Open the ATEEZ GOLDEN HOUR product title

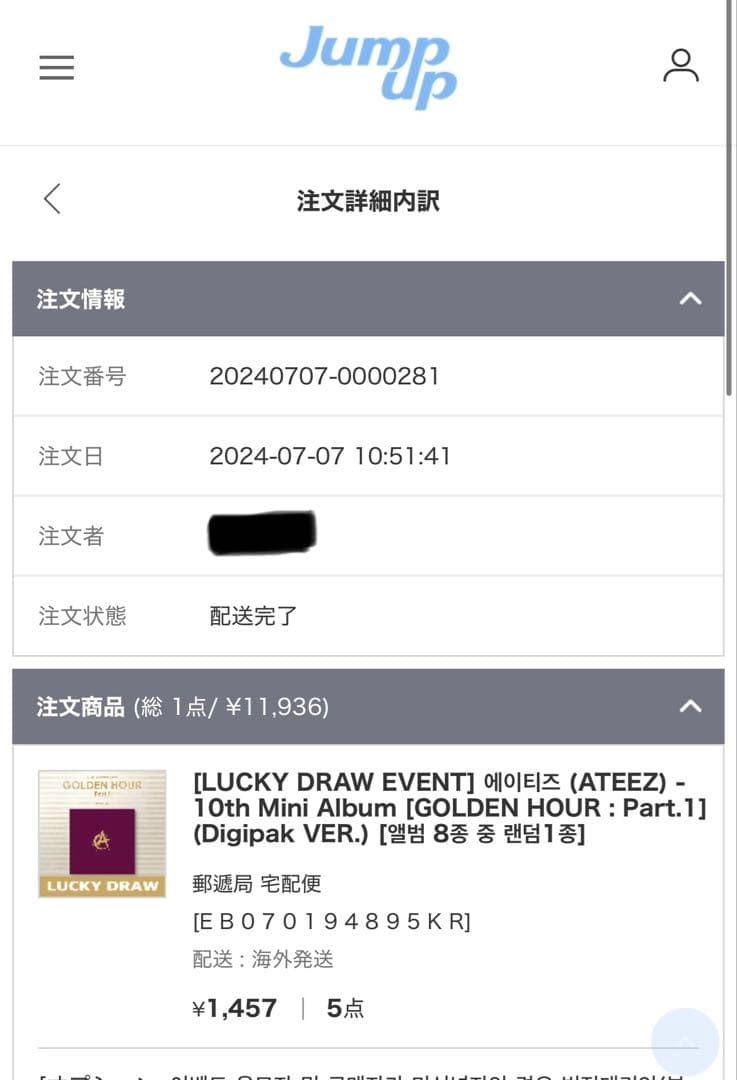(x=449, y=807)
